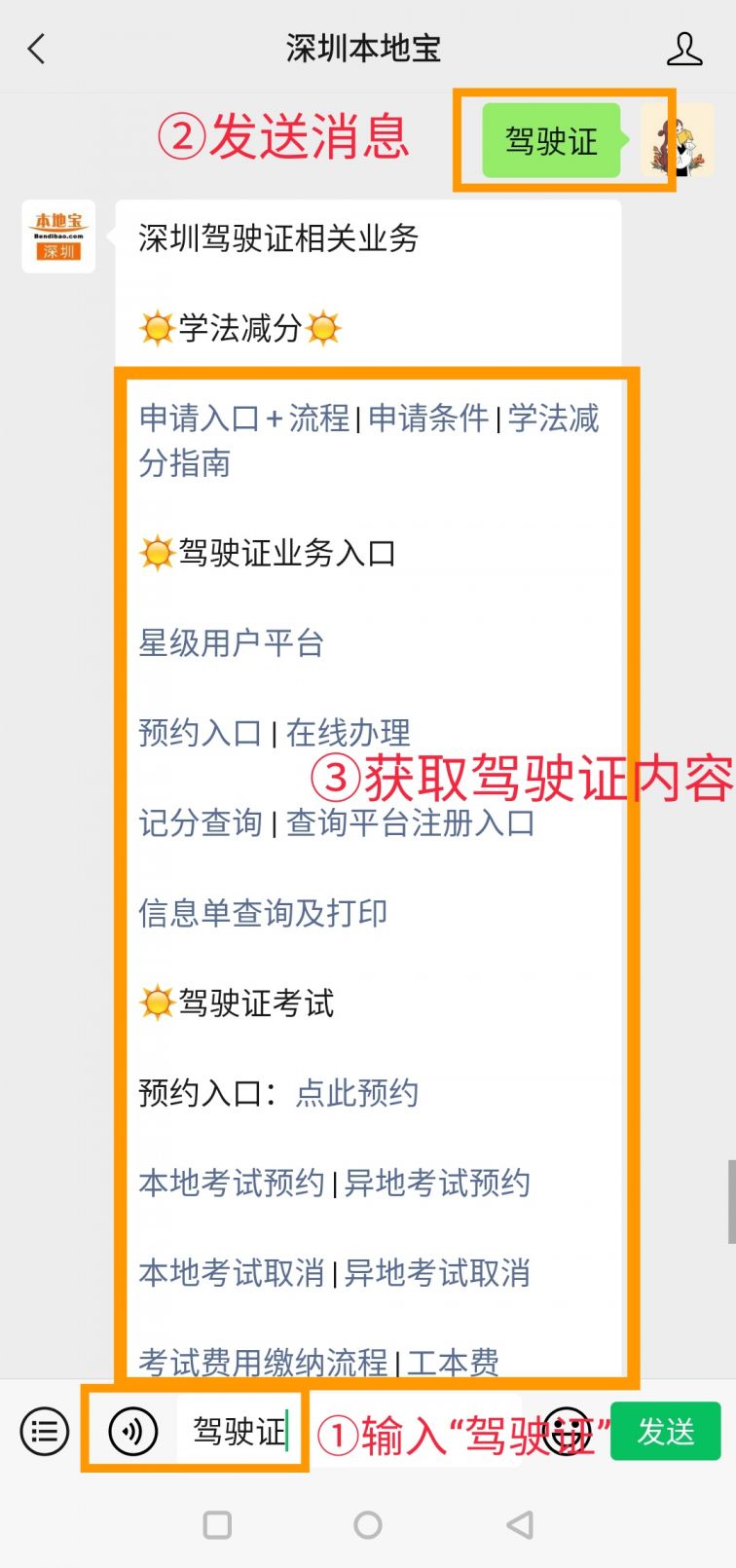This screenshot has height=1568, width=736.
Task: Focus the message field containing 驾驶证
Action: coord(239,1432)
